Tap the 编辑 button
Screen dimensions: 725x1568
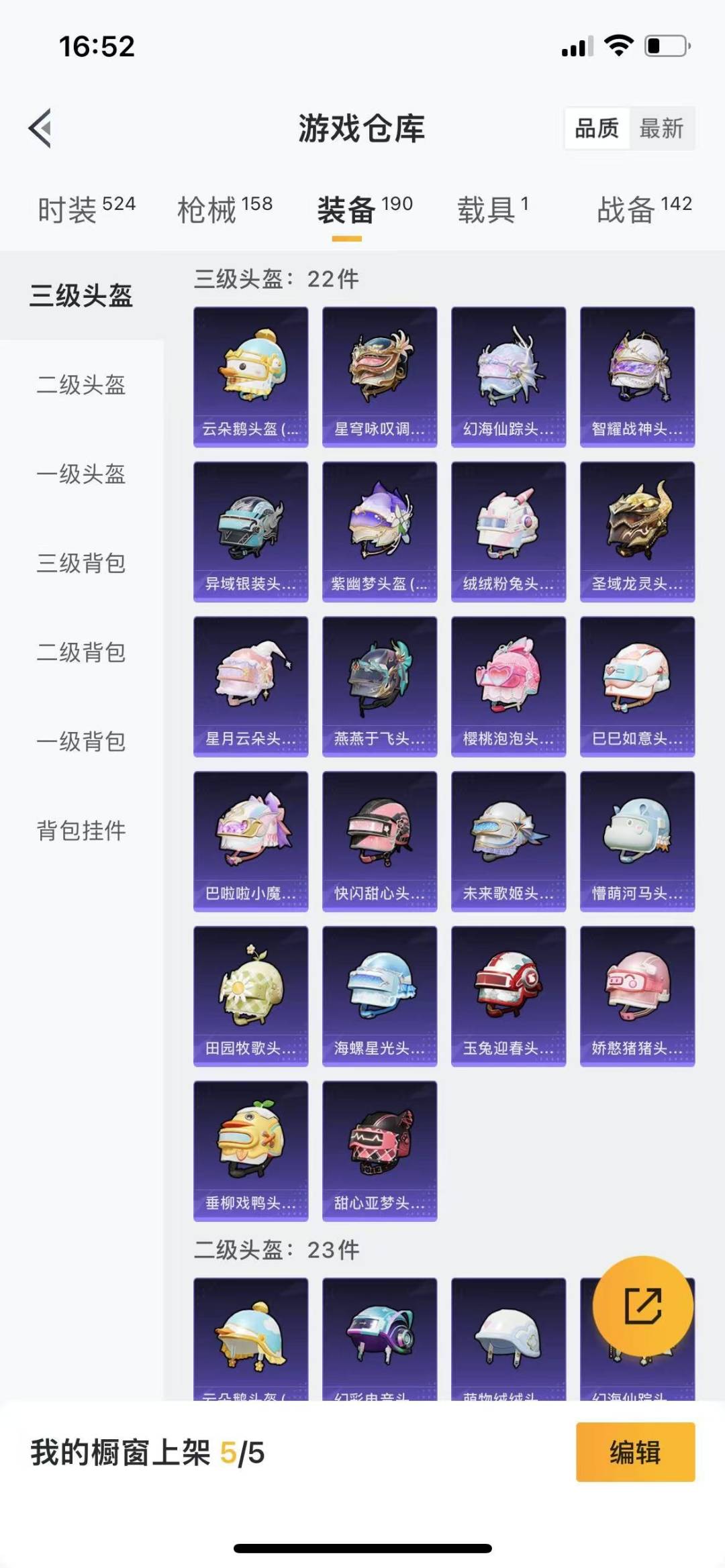coord(635,1453)
